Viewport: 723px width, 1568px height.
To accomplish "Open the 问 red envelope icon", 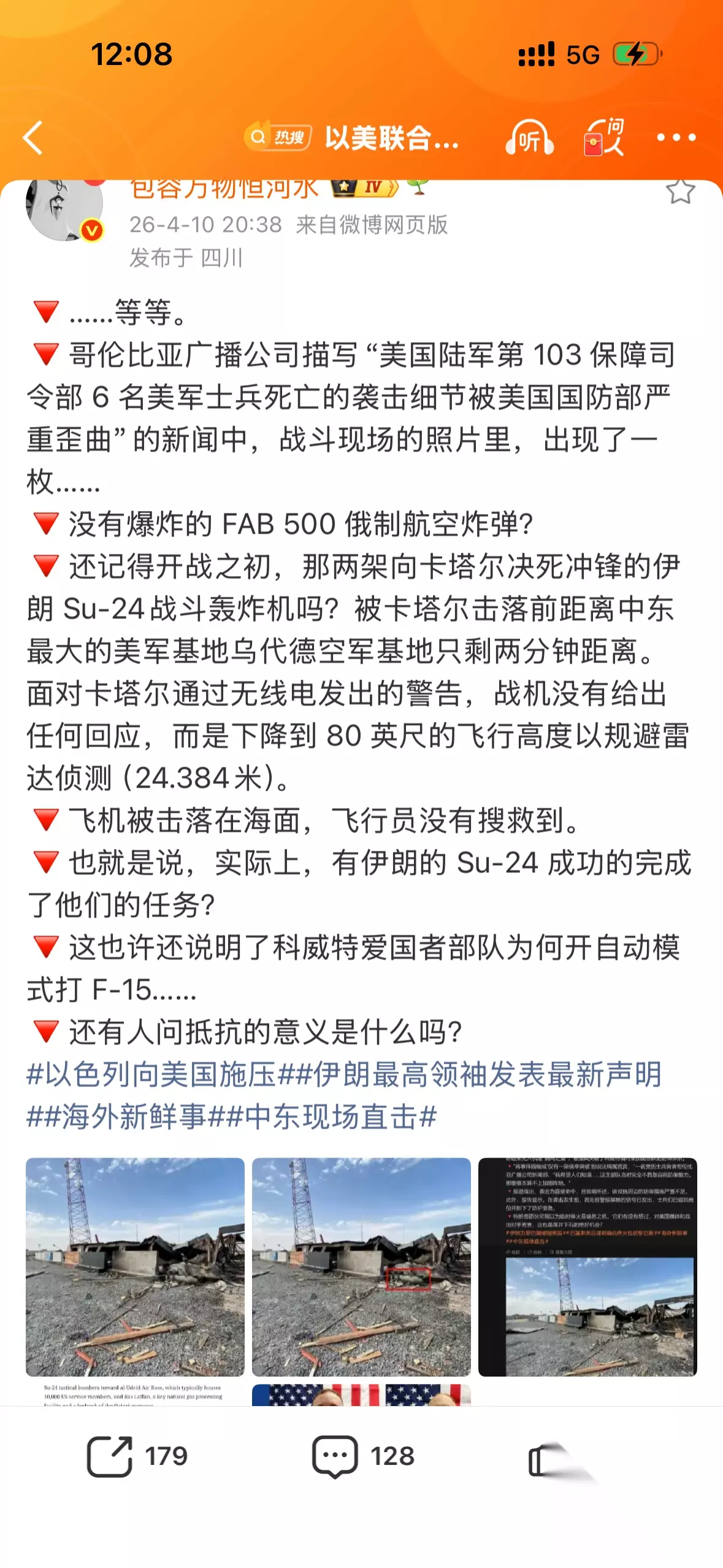I will 604,137.
